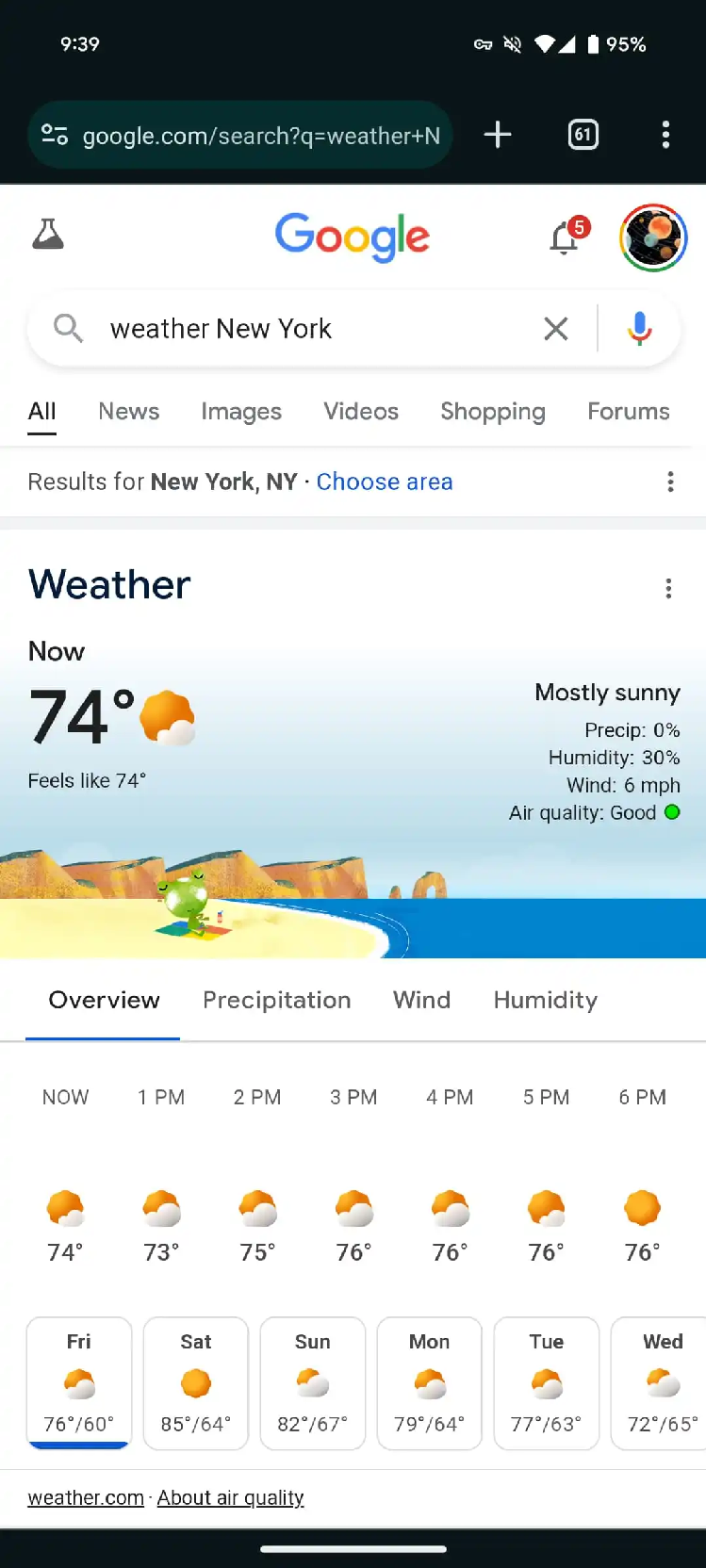
Task: Open the News search results tab
Action: 128,412
